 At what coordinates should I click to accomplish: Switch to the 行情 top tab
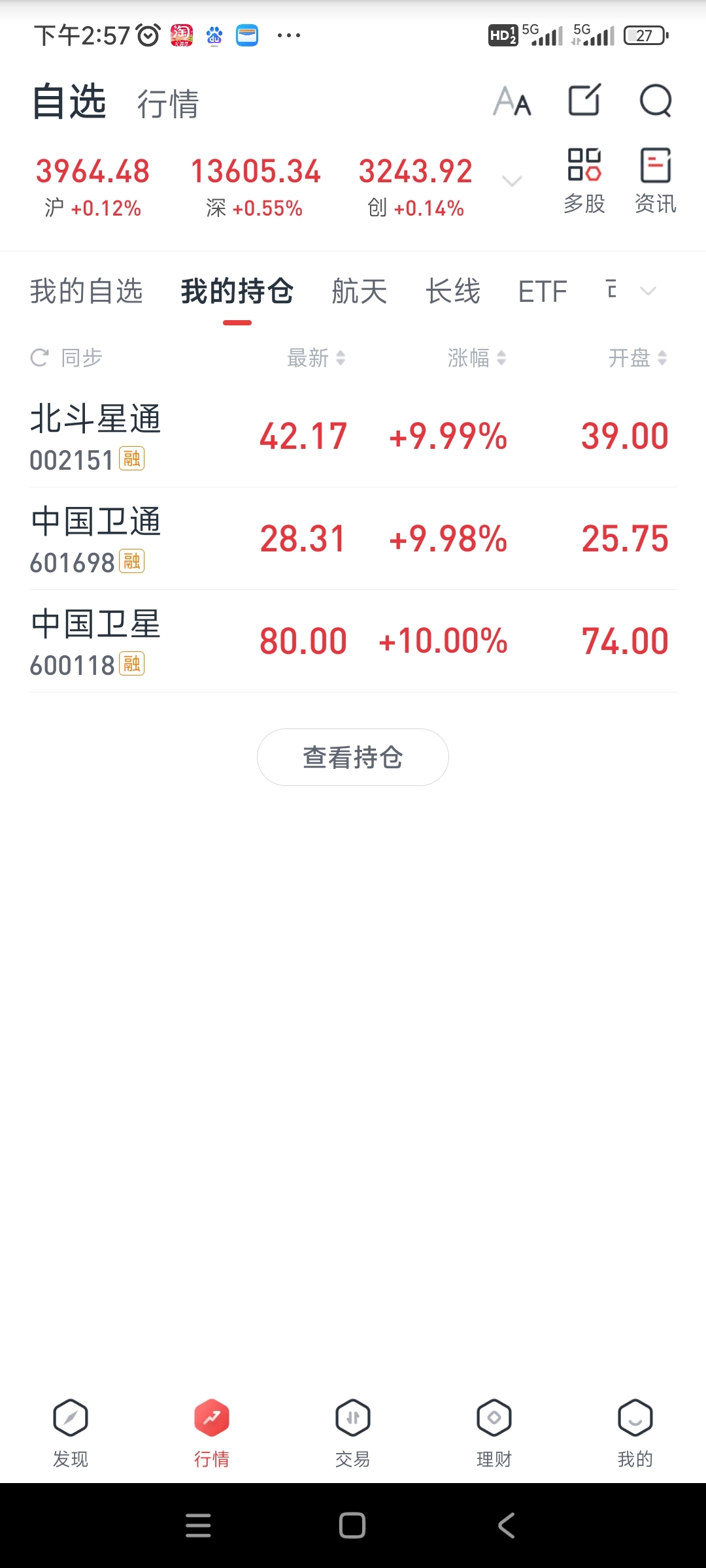(x=168, y=104)
